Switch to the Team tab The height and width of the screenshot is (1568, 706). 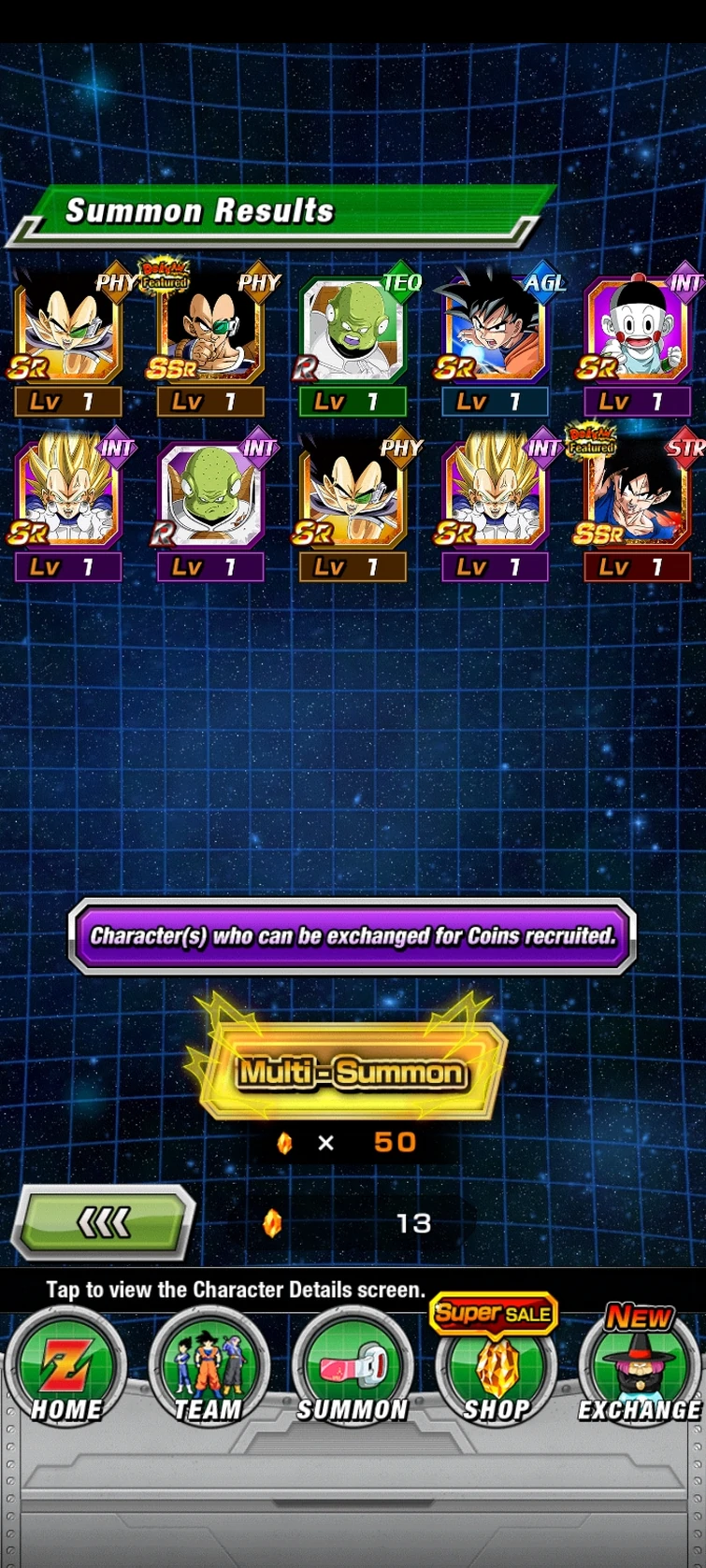[x=209, y=1368]
